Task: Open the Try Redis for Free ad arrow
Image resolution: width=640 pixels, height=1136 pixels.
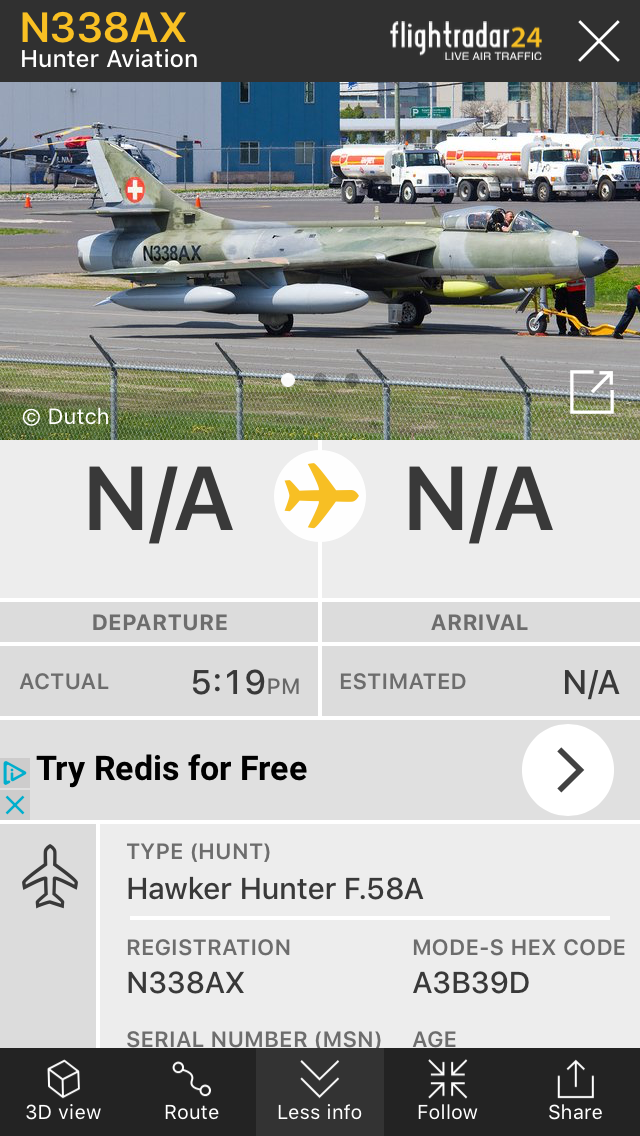Action: (568, 770)
